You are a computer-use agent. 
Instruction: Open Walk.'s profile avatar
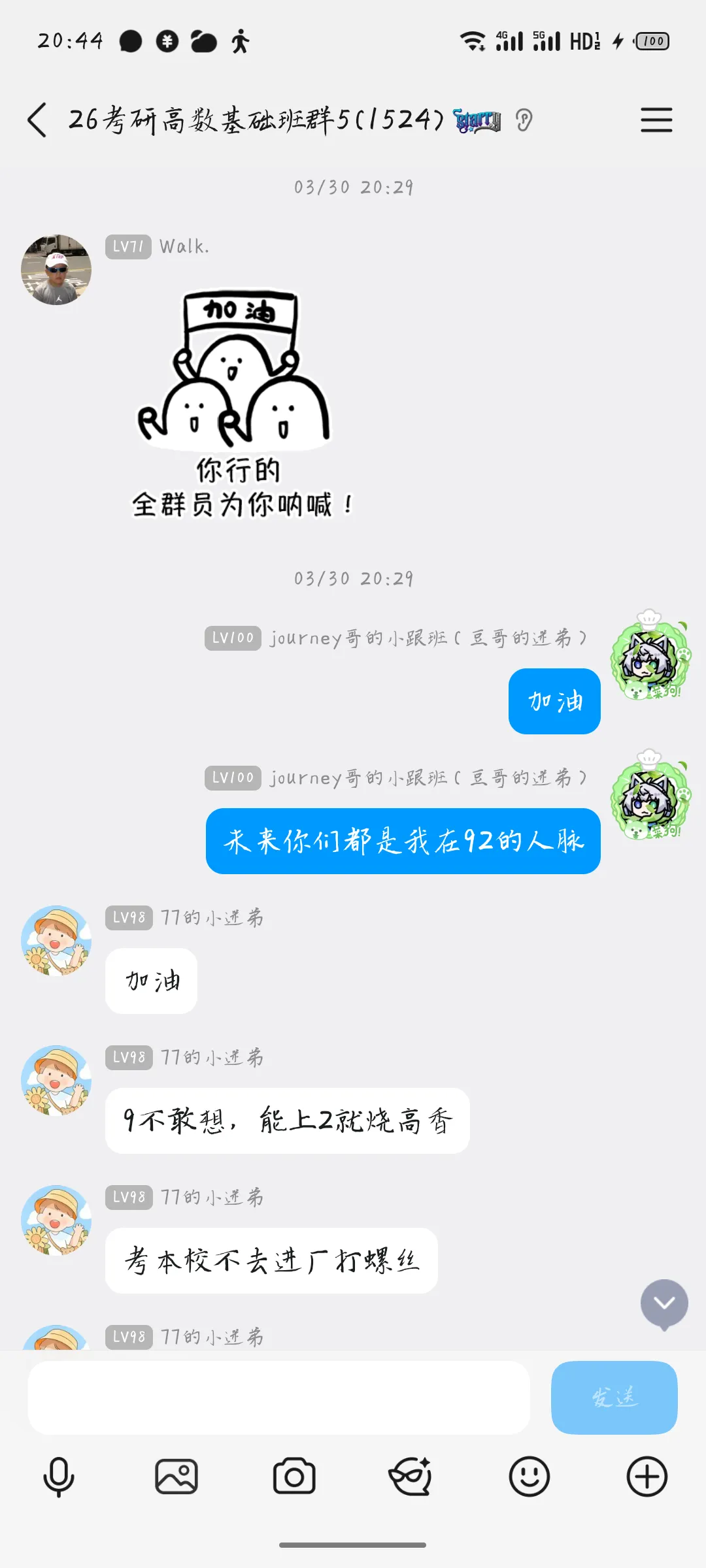click(x=56, y=270)
